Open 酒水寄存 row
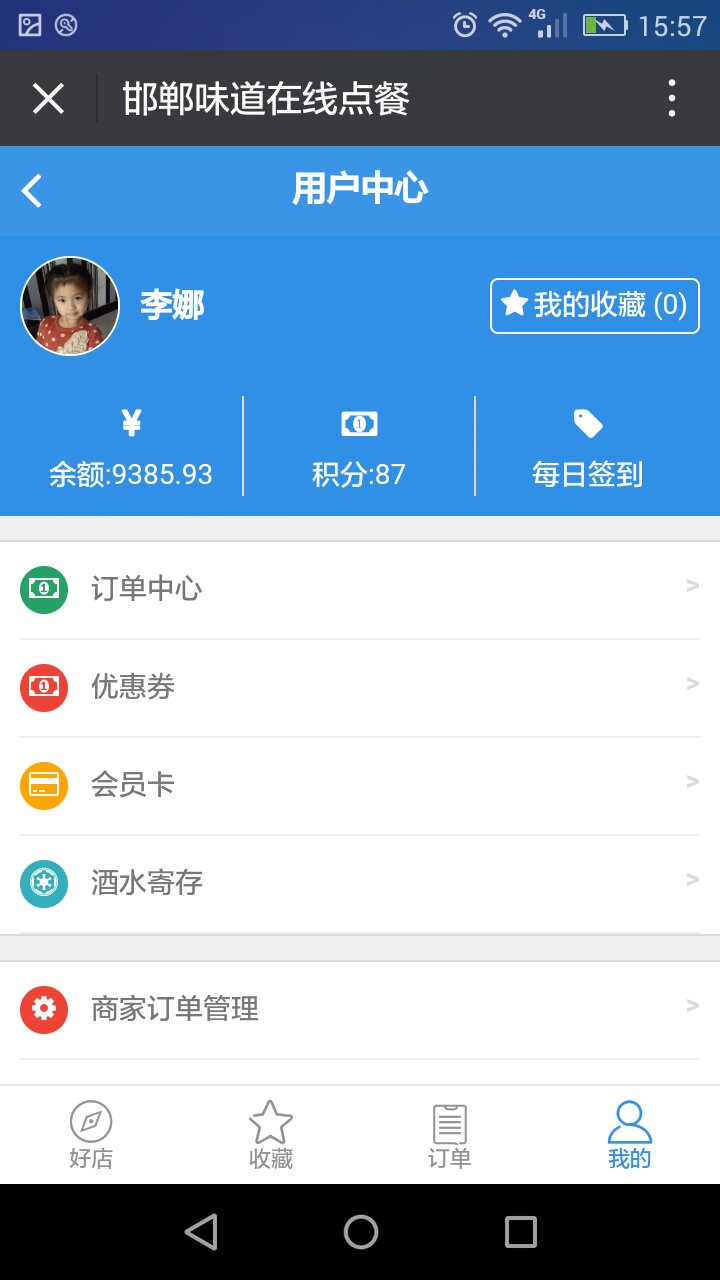 point(360,883)
